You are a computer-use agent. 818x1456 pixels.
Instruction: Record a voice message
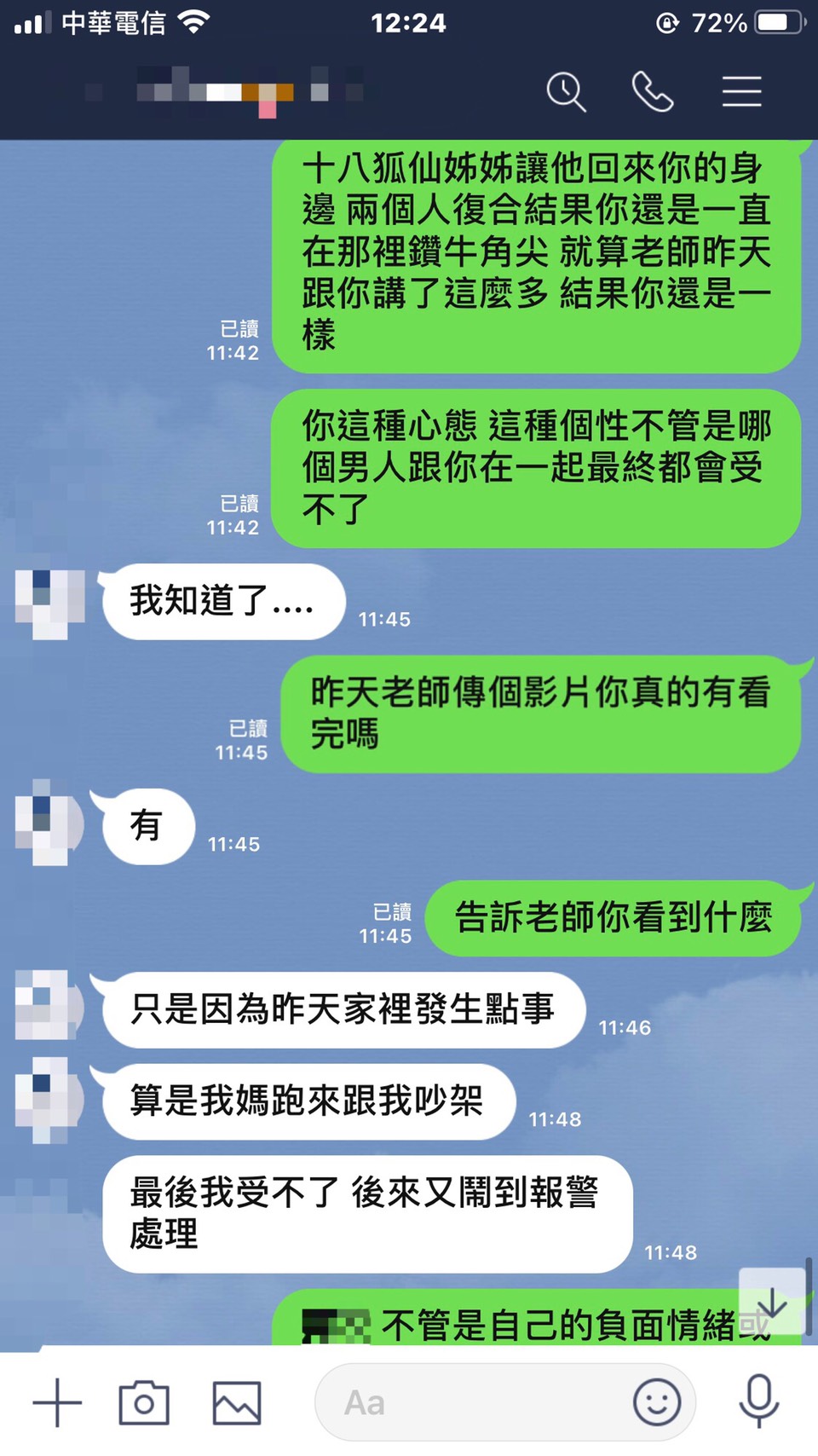[x=758, y=1401]
